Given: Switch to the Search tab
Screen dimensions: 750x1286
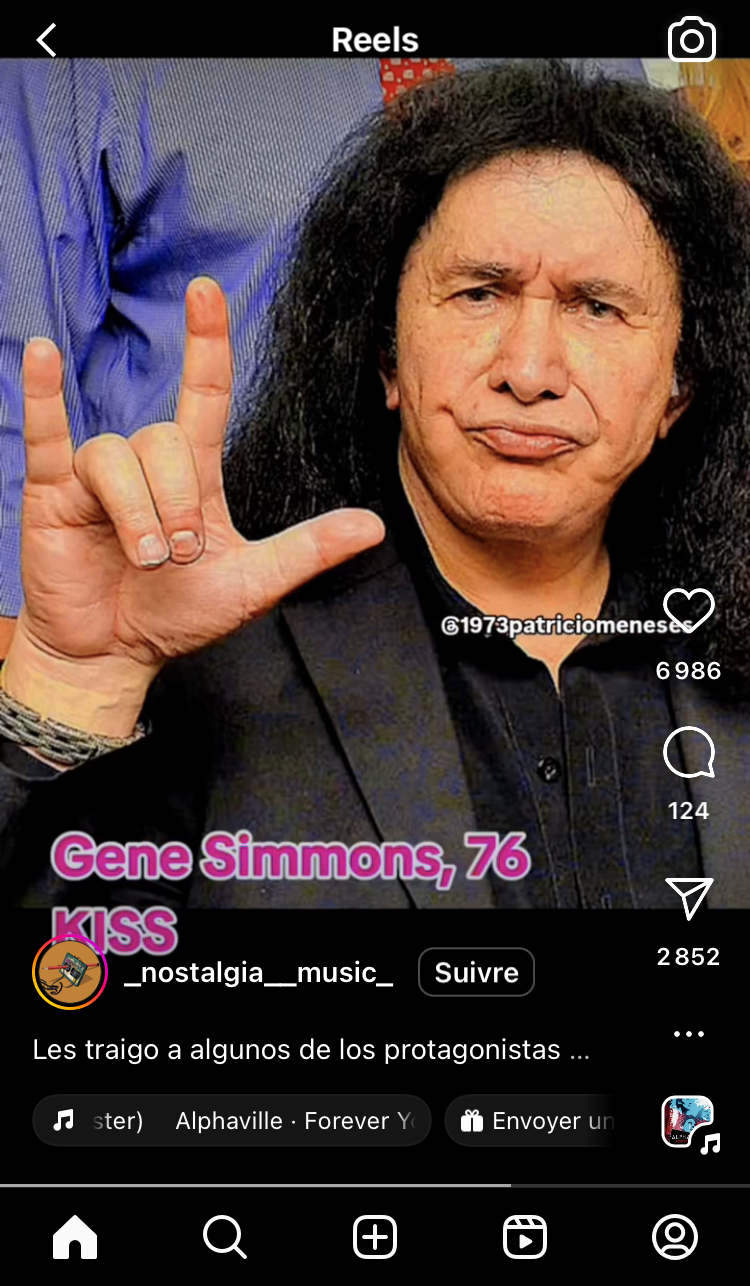Looking at the screenshot, I should [x=225, y=1238].
